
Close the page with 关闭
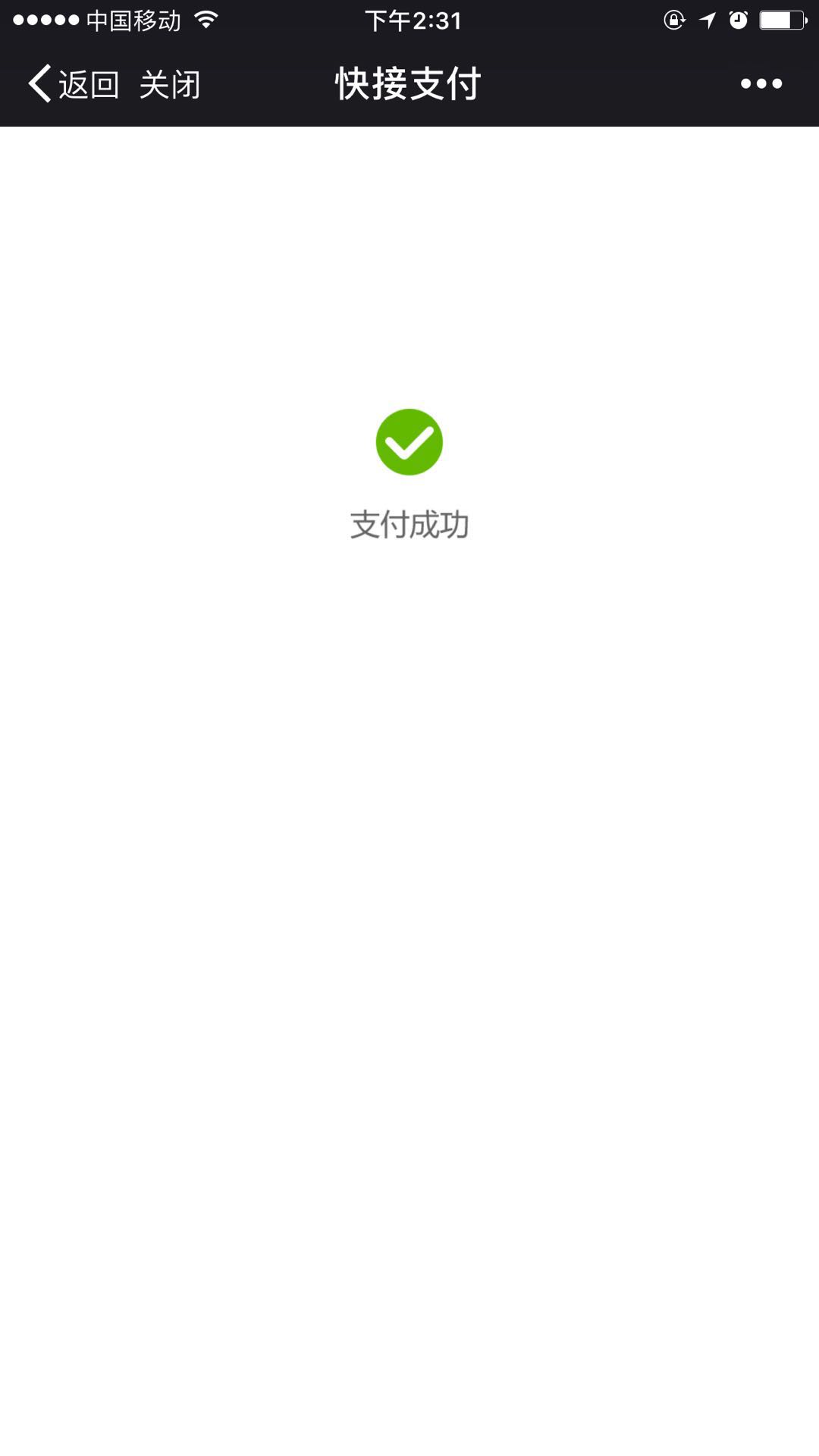(170, 84)
